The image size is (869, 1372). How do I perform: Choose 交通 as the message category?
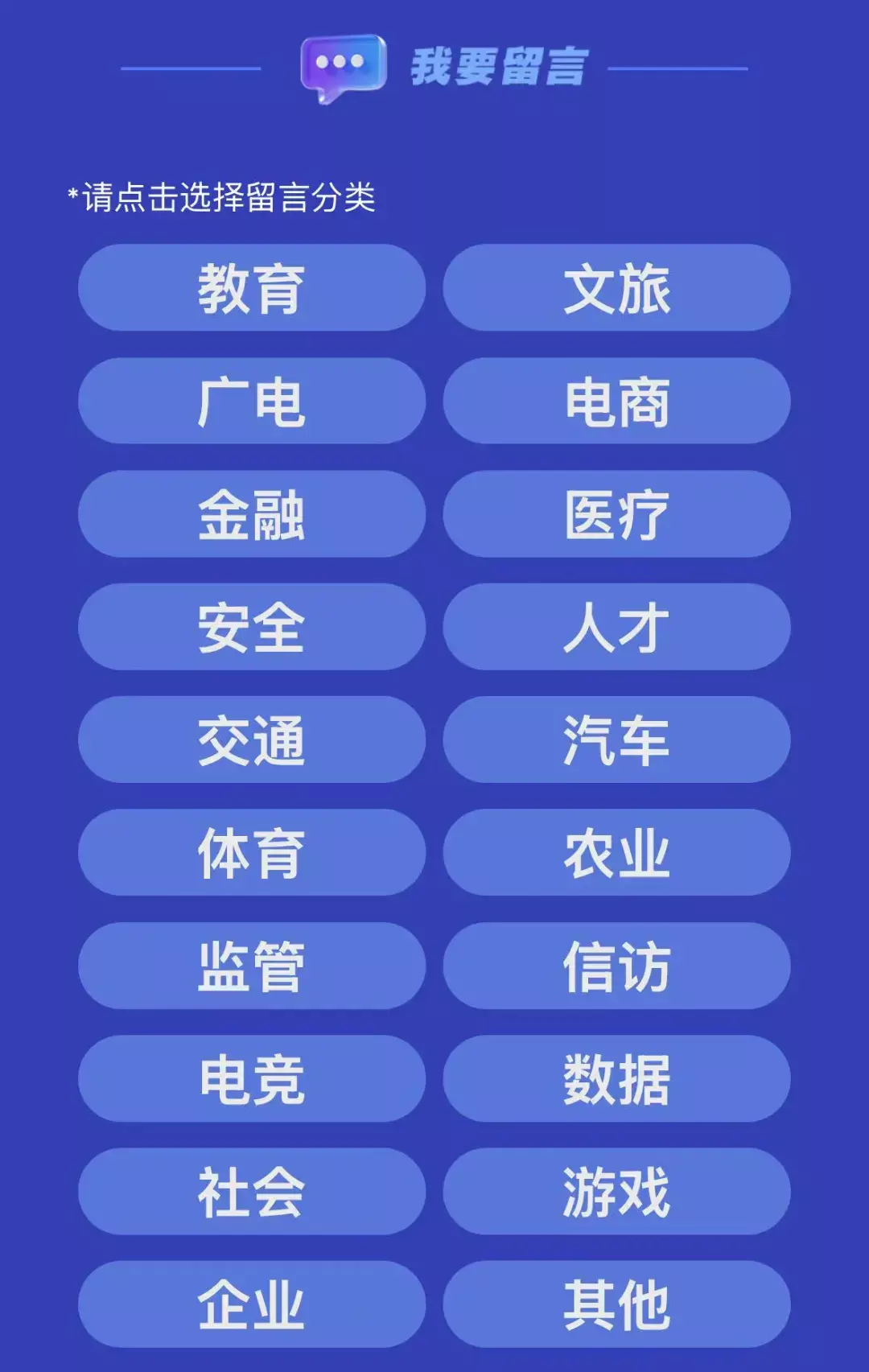tap(252, 740)
